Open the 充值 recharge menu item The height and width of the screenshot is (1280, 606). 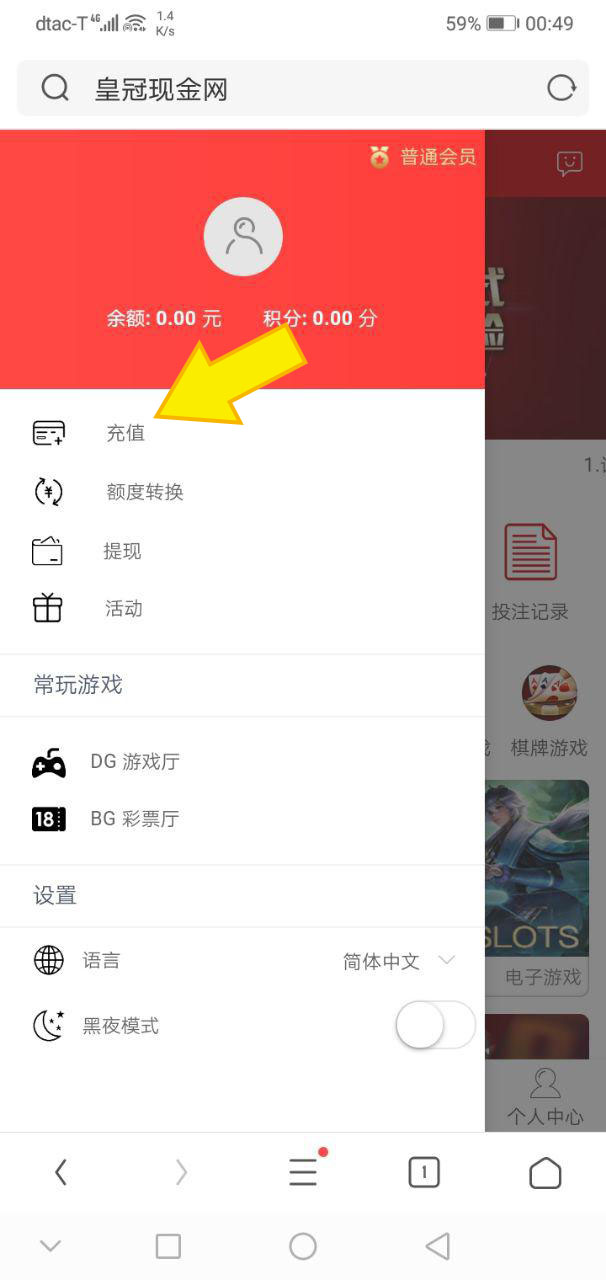[125, 433]
